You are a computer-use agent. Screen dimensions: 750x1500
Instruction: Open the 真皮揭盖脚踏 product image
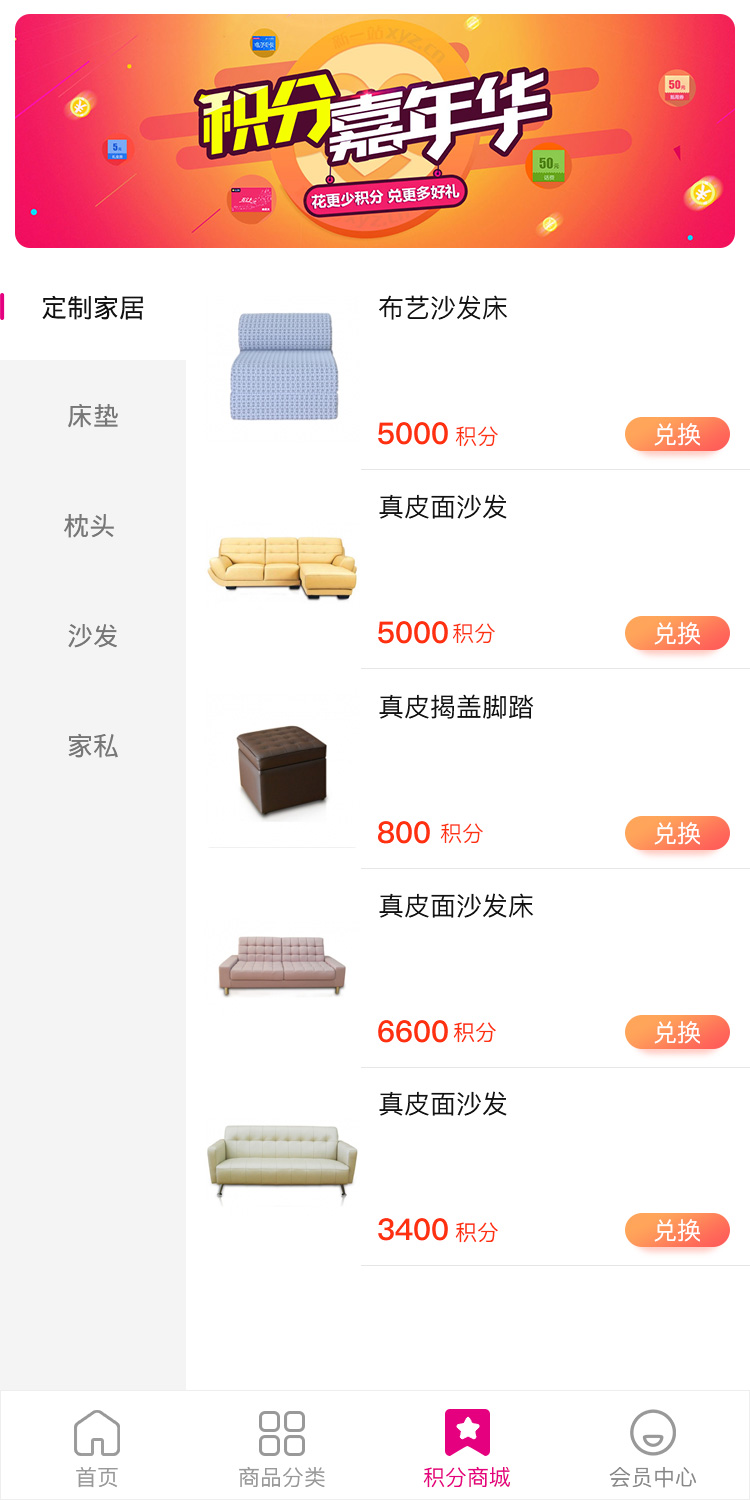(x=282, y=770)
